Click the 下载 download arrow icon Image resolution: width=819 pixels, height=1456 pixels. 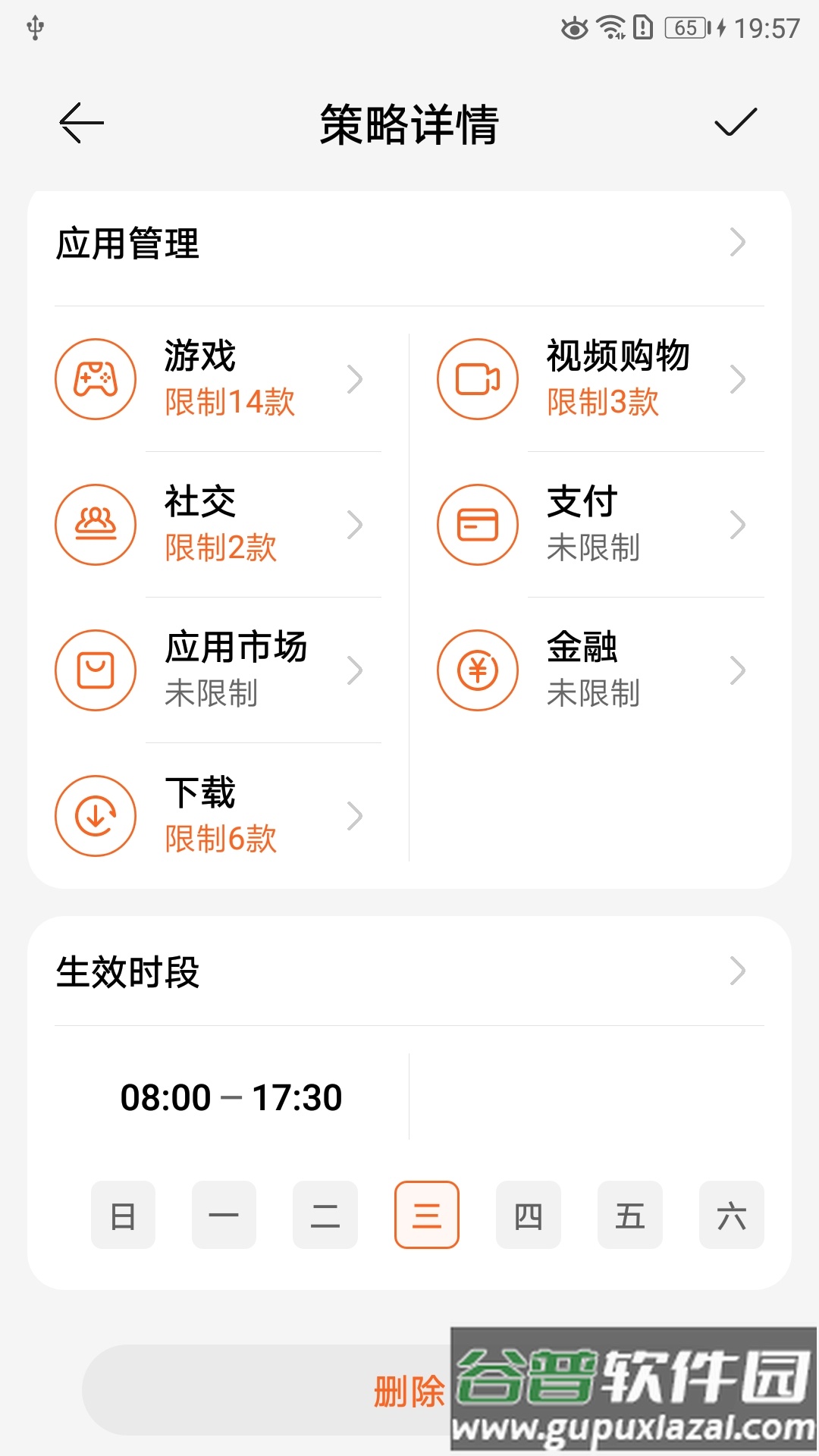(x=95, y=817)
